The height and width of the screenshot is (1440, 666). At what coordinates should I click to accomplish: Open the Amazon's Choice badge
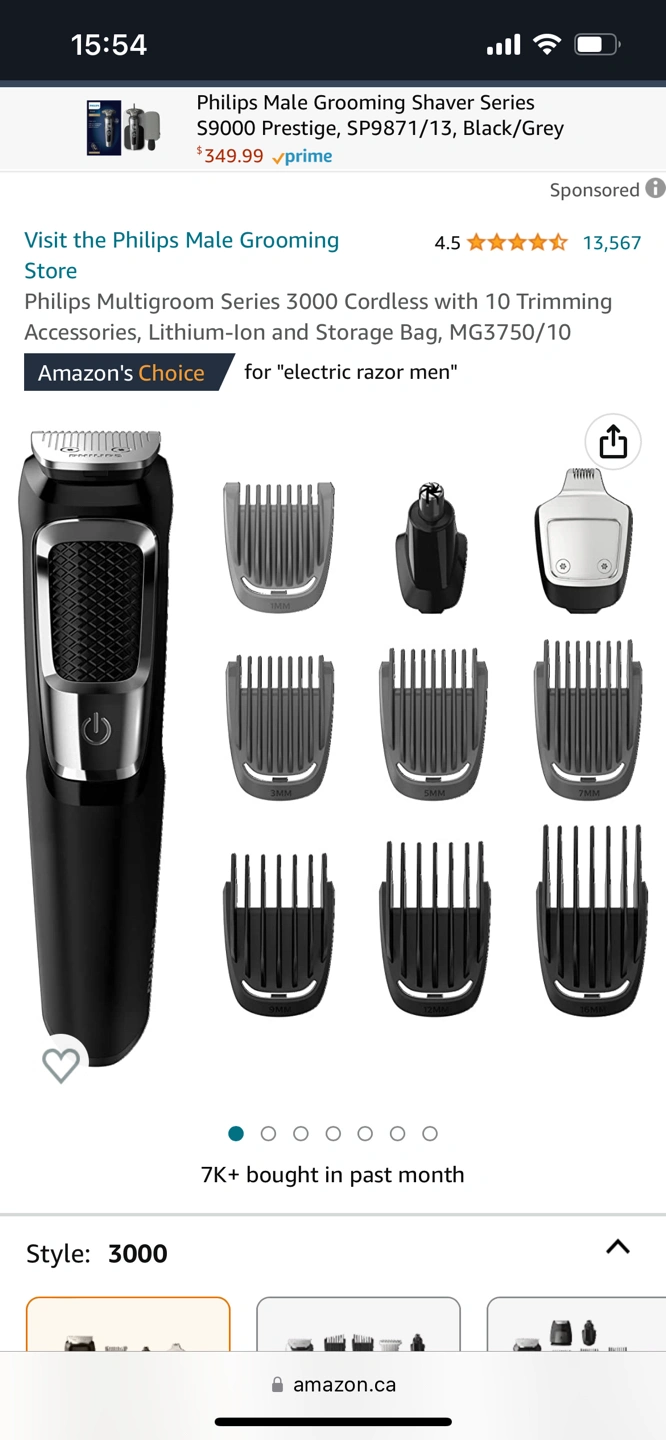coord(128,373)
